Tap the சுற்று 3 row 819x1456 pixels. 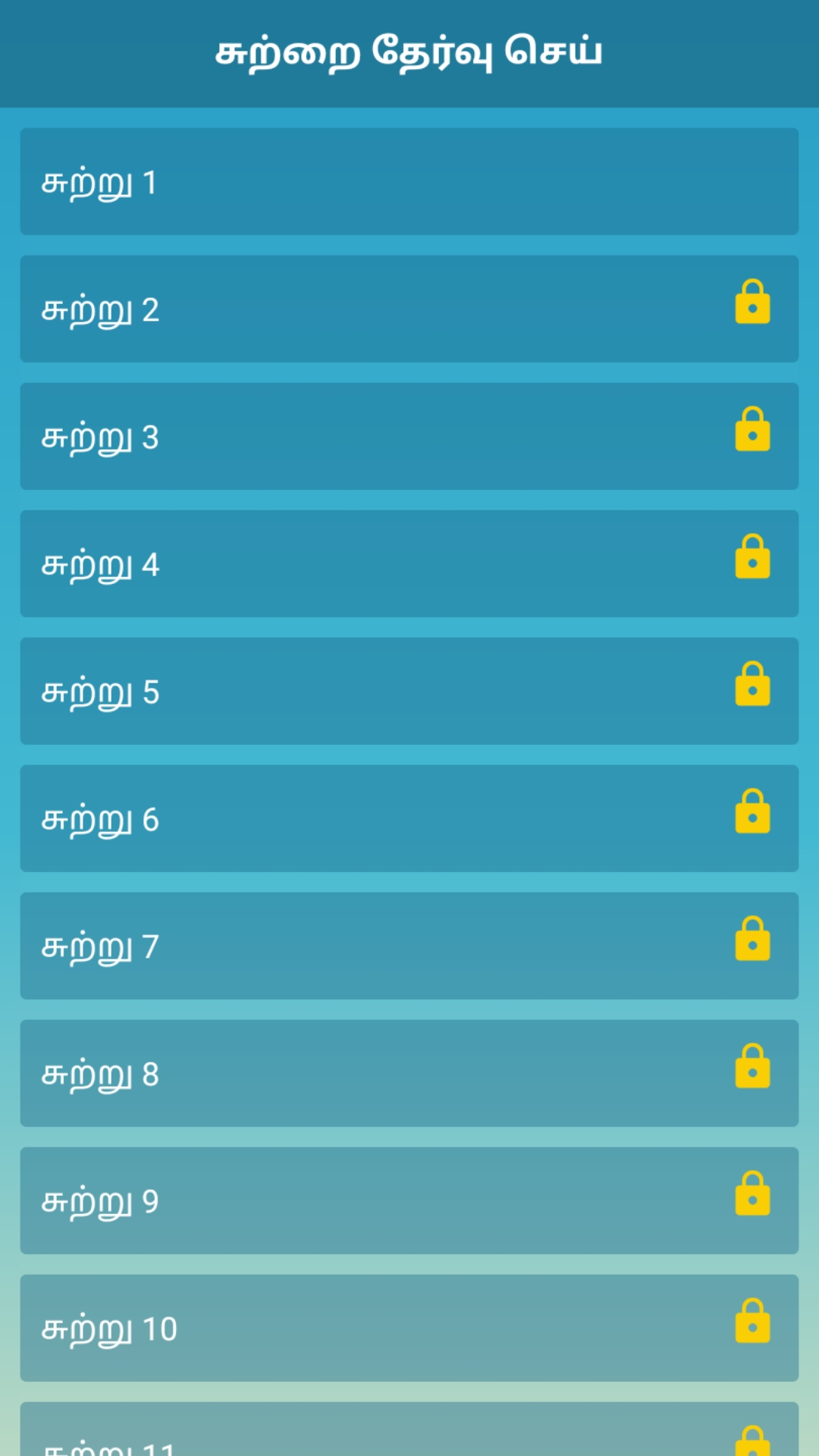point(409,436)
